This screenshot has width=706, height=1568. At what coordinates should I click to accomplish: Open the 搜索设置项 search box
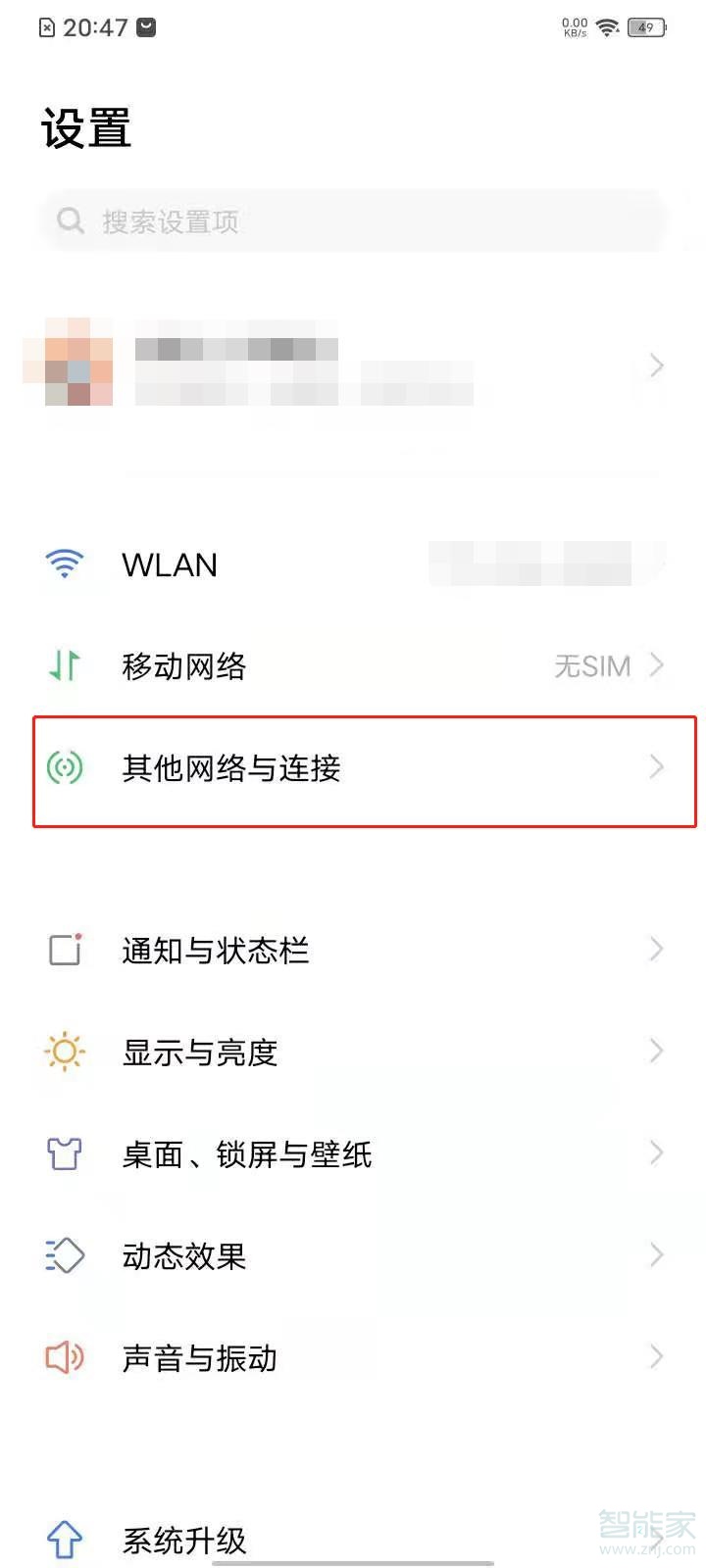click(353, 221)
